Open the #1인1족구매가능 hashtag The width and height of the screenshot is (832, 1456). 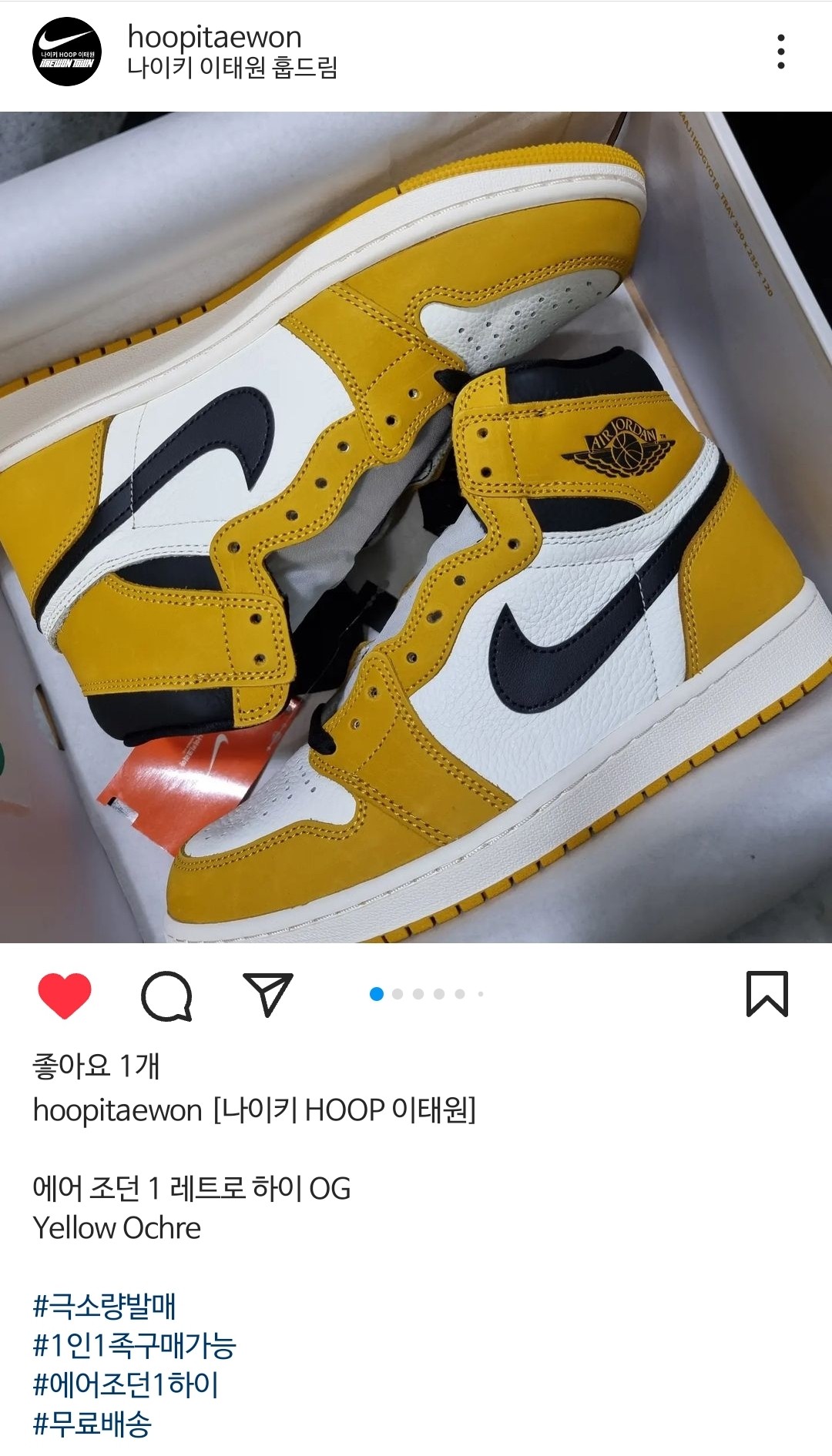134,1345
